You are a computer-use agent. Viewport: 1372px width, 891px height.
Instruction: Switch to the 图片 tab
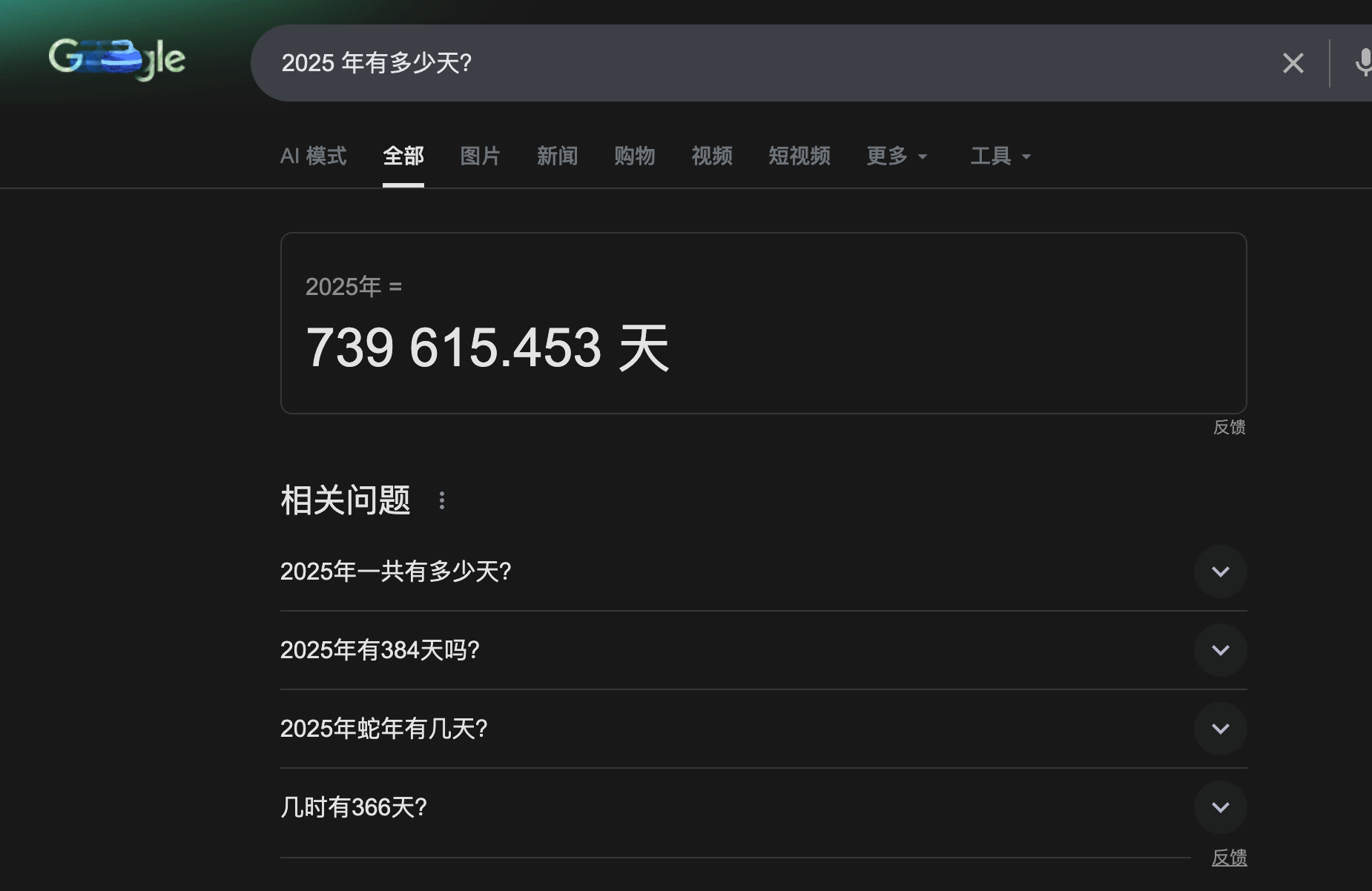[480, 156]
